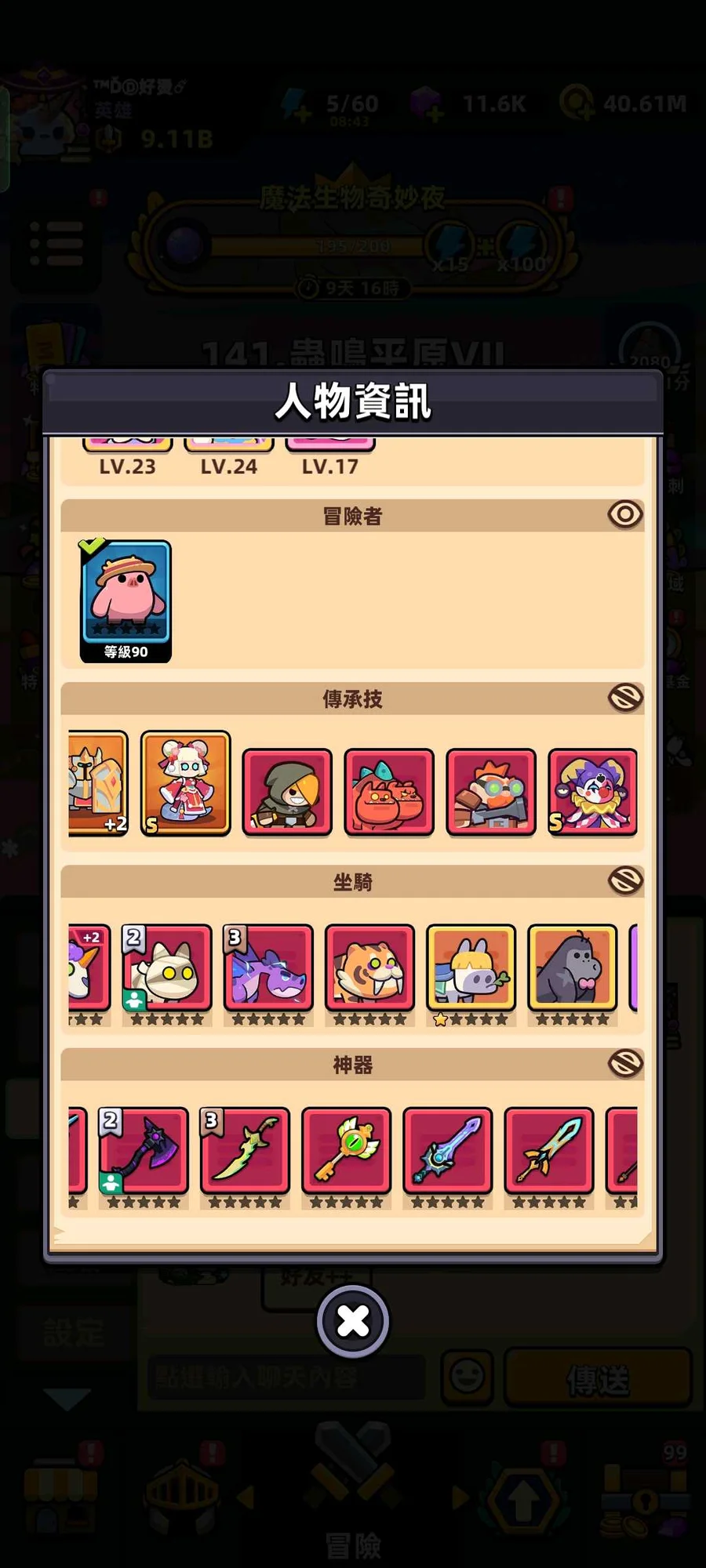Open the goggles dwarf inherited skill
The image size is (706, 1568).
tap(491, 792)
